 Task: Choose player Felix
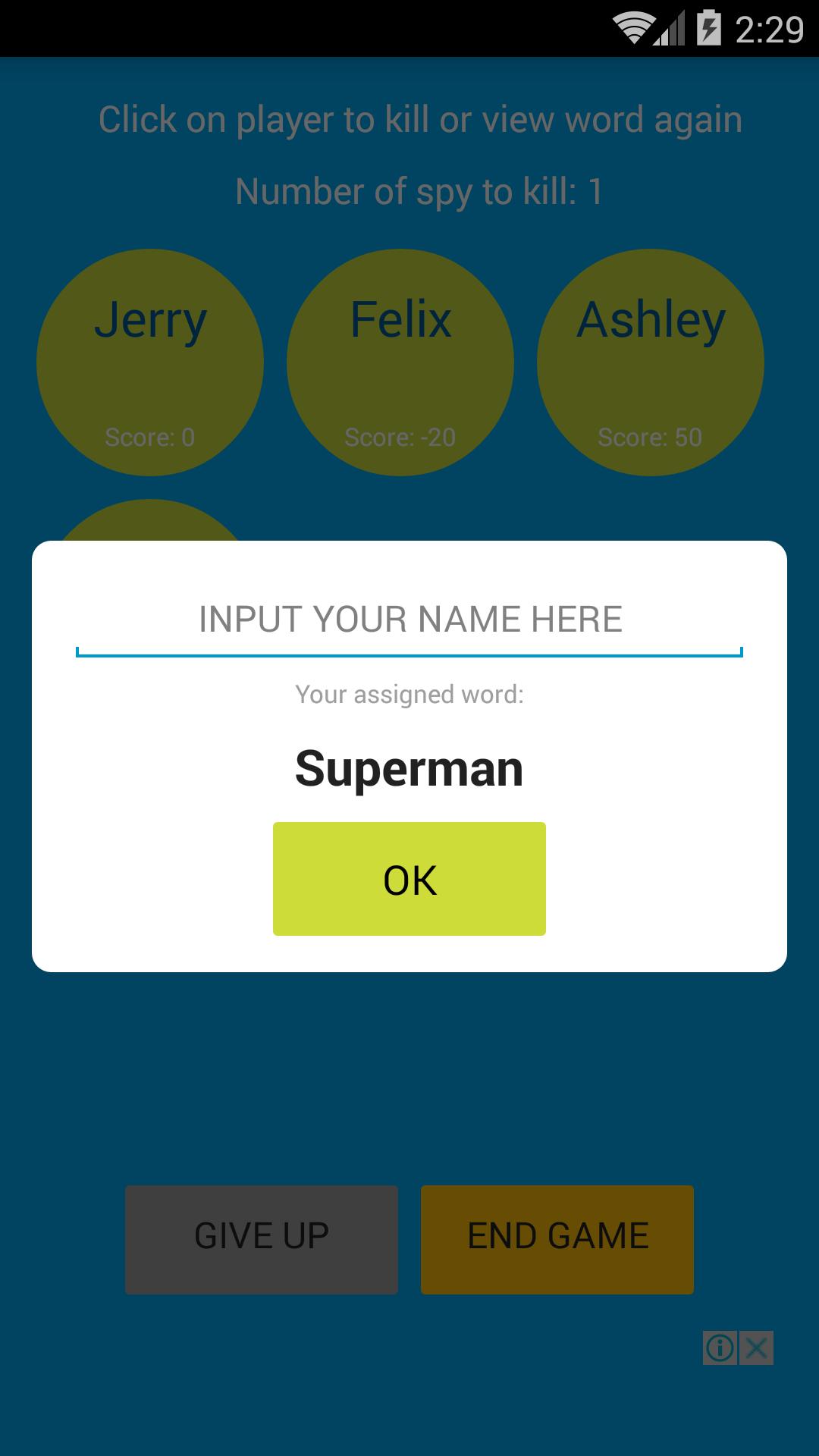400,362
